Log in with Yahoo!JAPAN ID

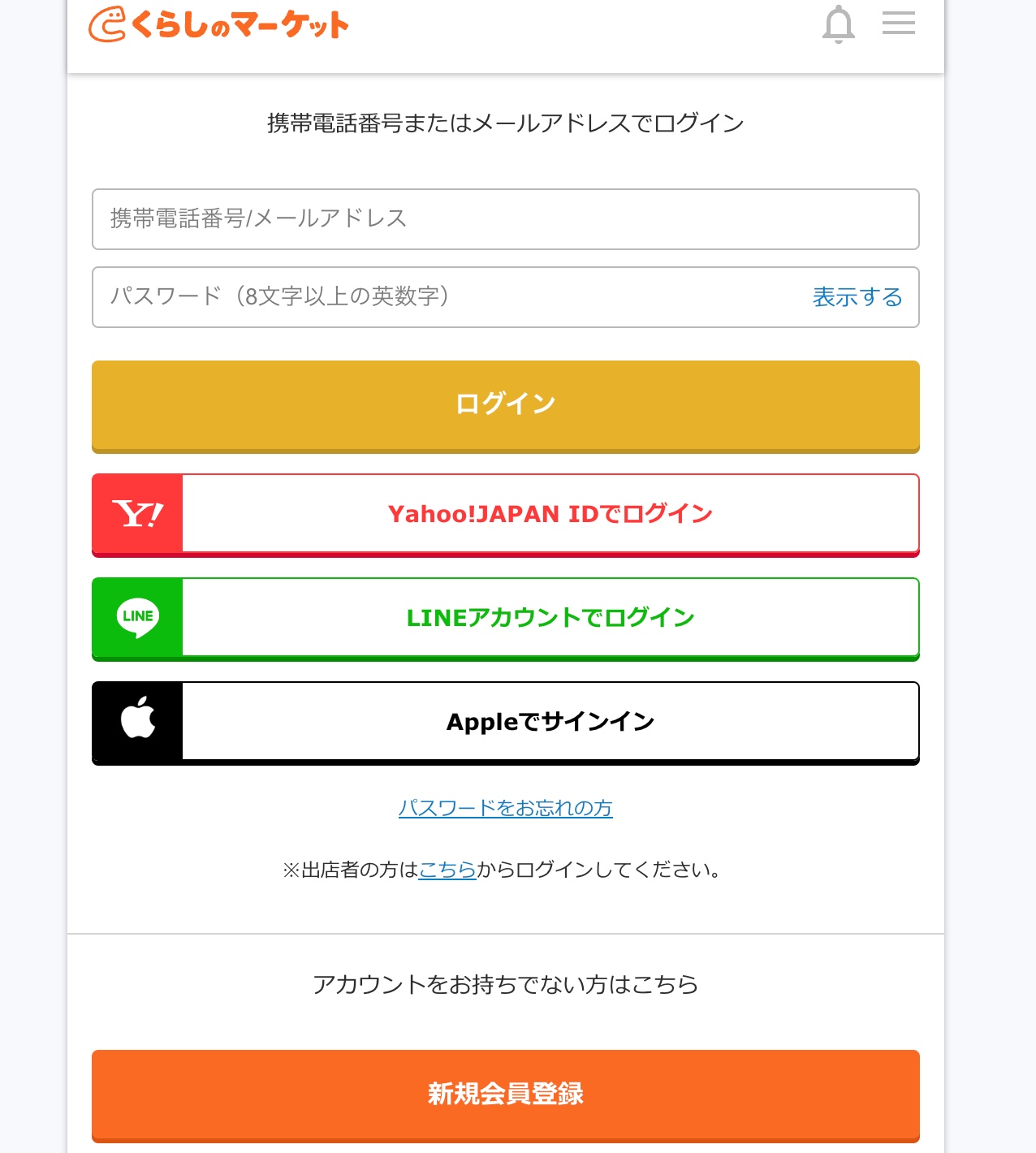505,514
